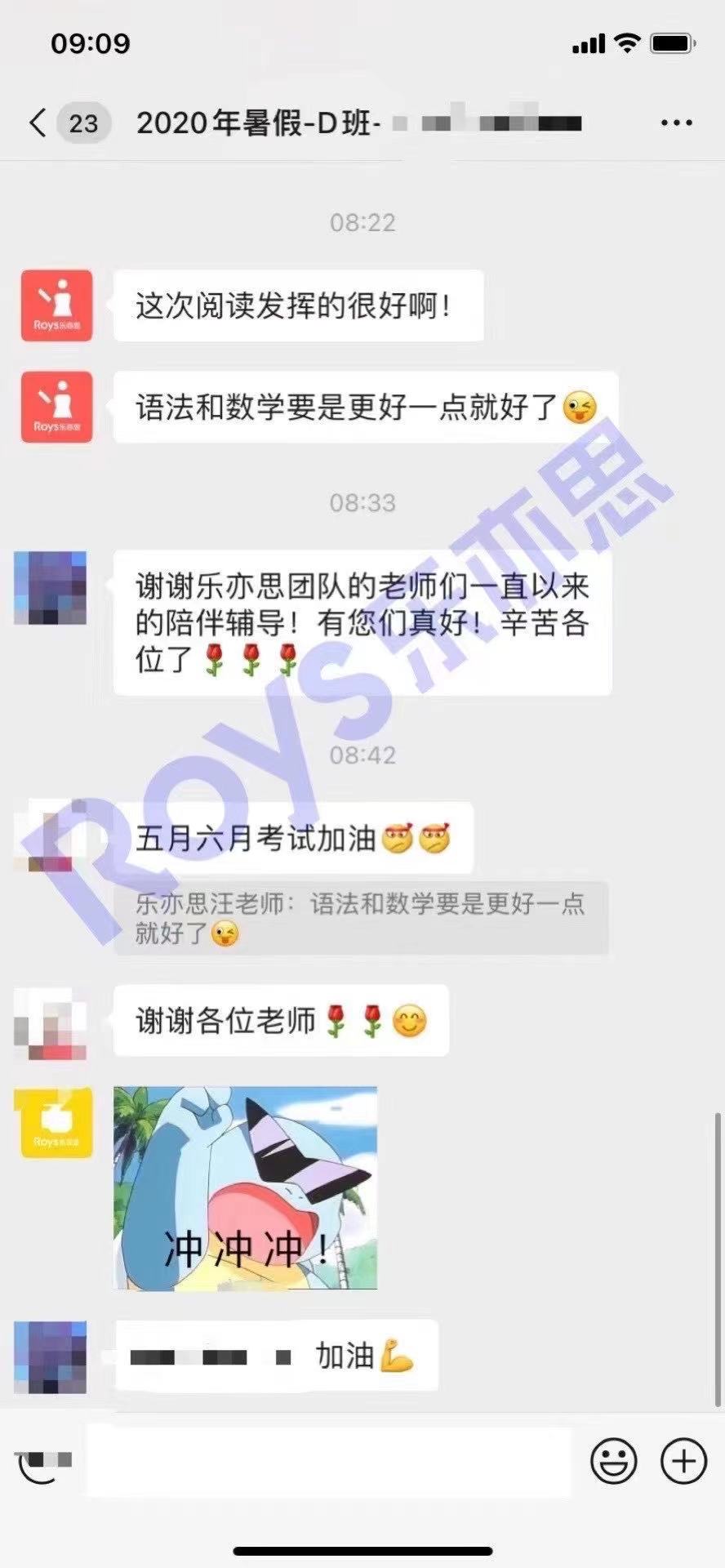
Task: Open the emoji picker
Action: (x=613, y=1461)
